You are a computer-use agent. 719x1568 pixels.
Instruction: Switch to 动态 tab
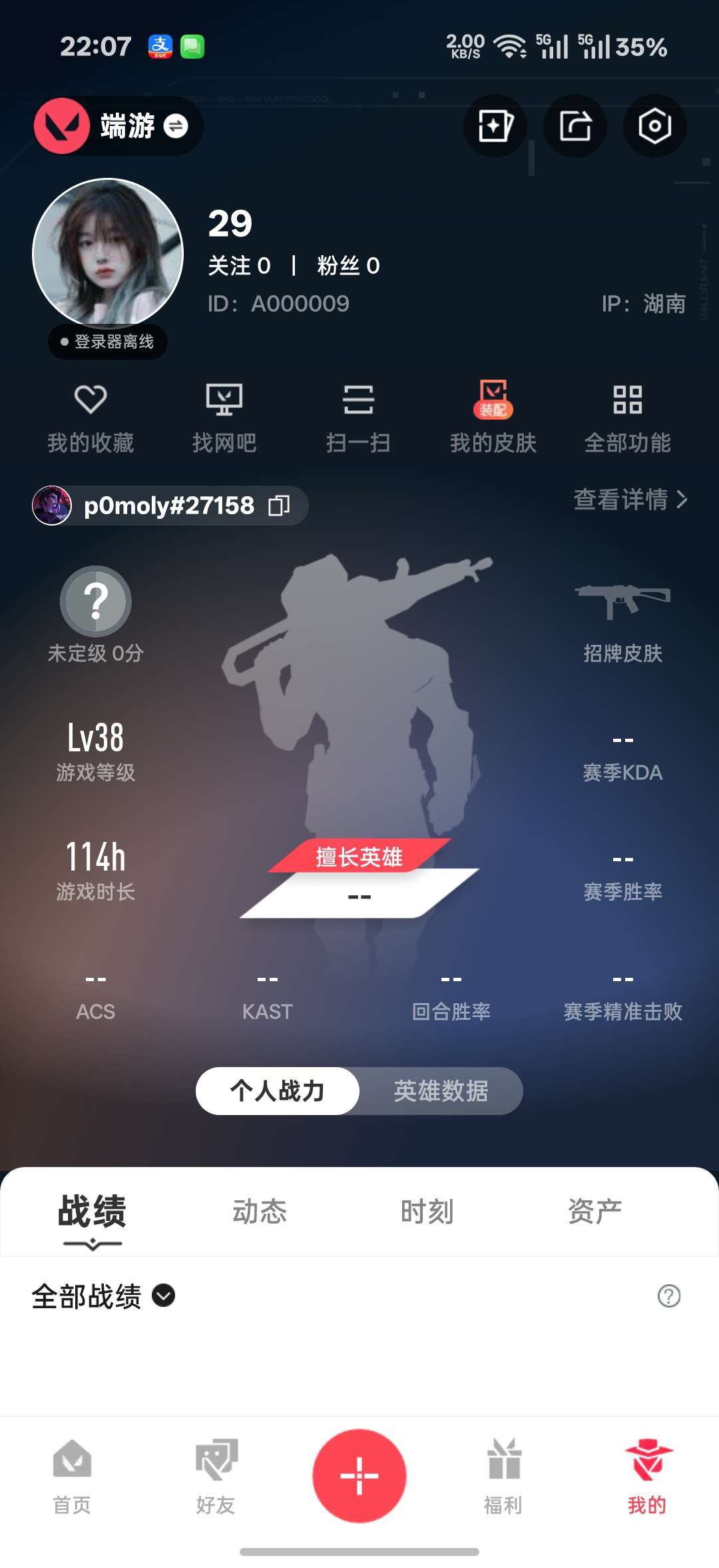click(260, 1211)
